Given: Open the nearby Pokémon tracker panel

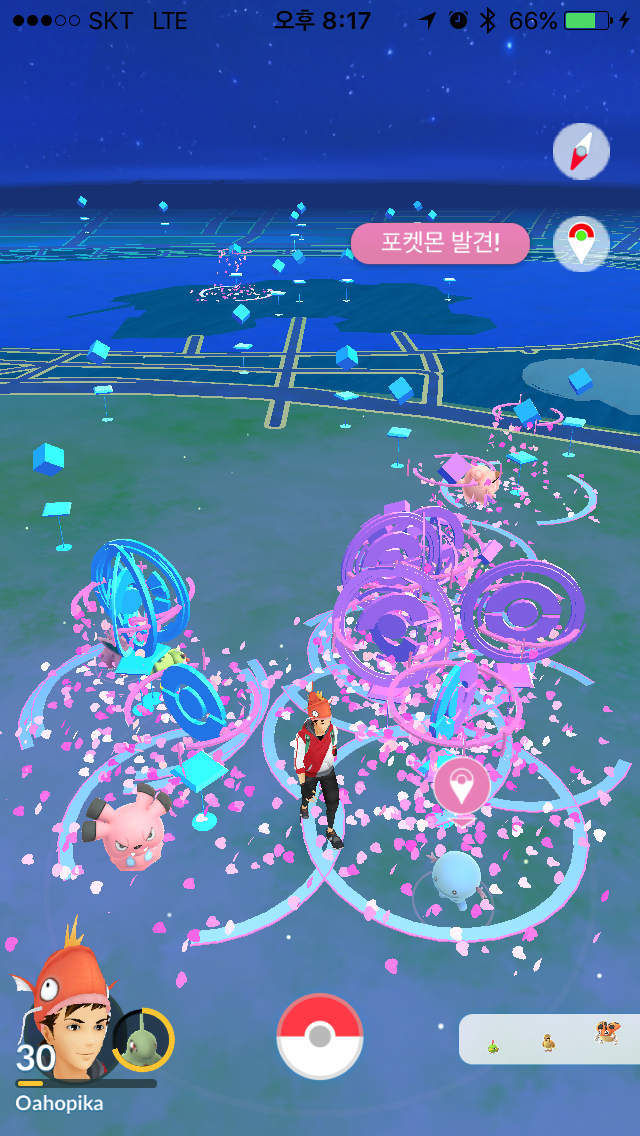Looking at the screenshot, I should 548,1040.
